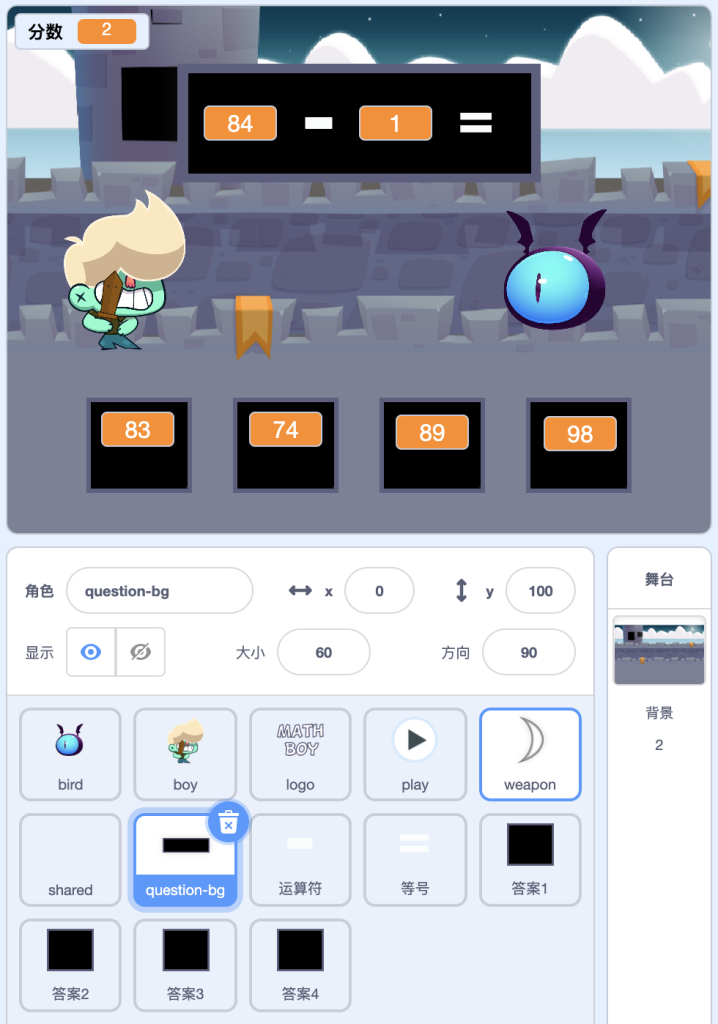
Task: Hide the sprite with the crossed-eye icon
Action: pyautogui.click(x=140, y=652)
